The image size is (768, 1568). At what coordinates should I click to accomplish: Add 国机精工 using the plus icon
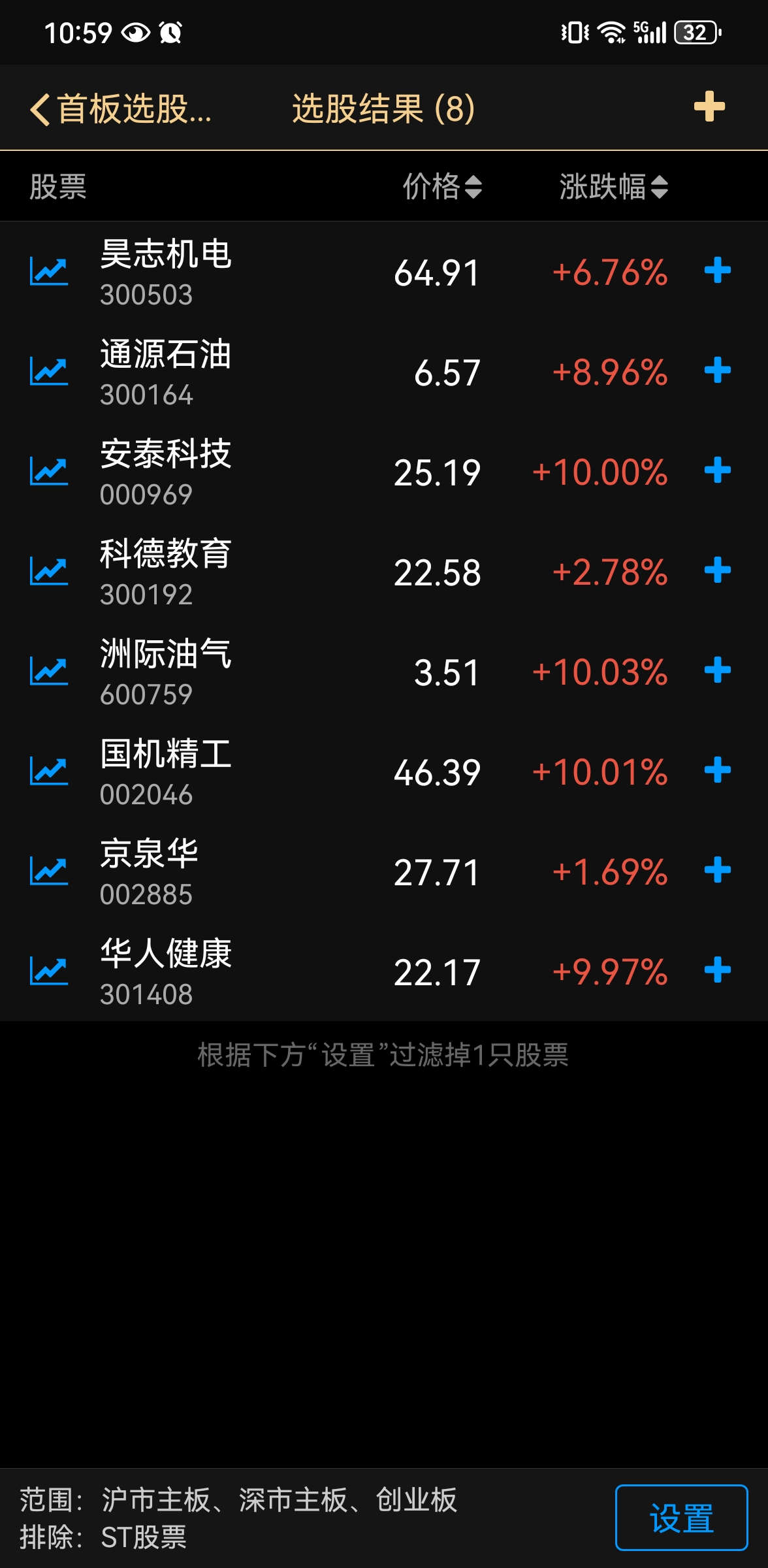click(717, 770)
